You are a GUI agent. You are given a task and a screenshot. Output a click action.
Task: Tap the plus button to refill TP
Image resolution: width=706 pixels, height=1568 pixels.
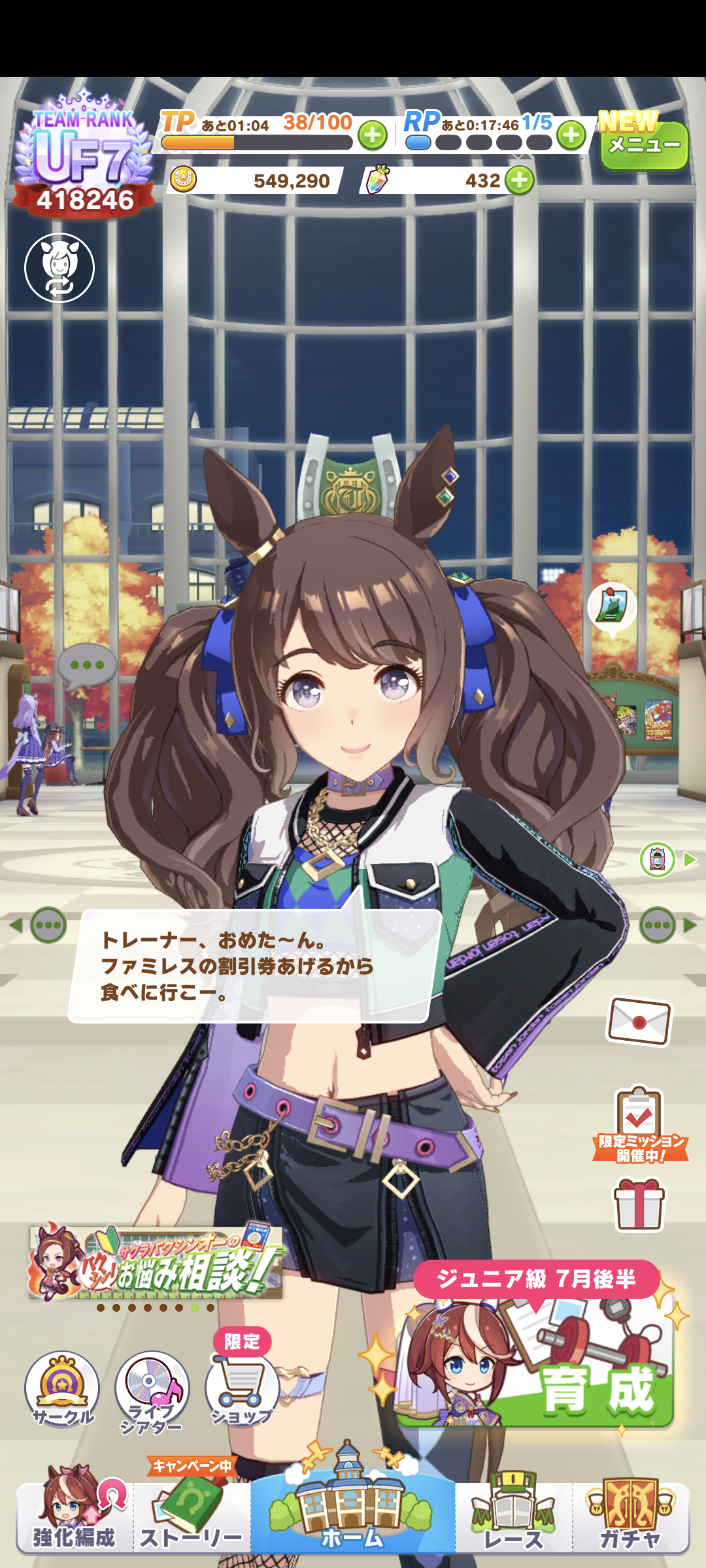(373, 135)
